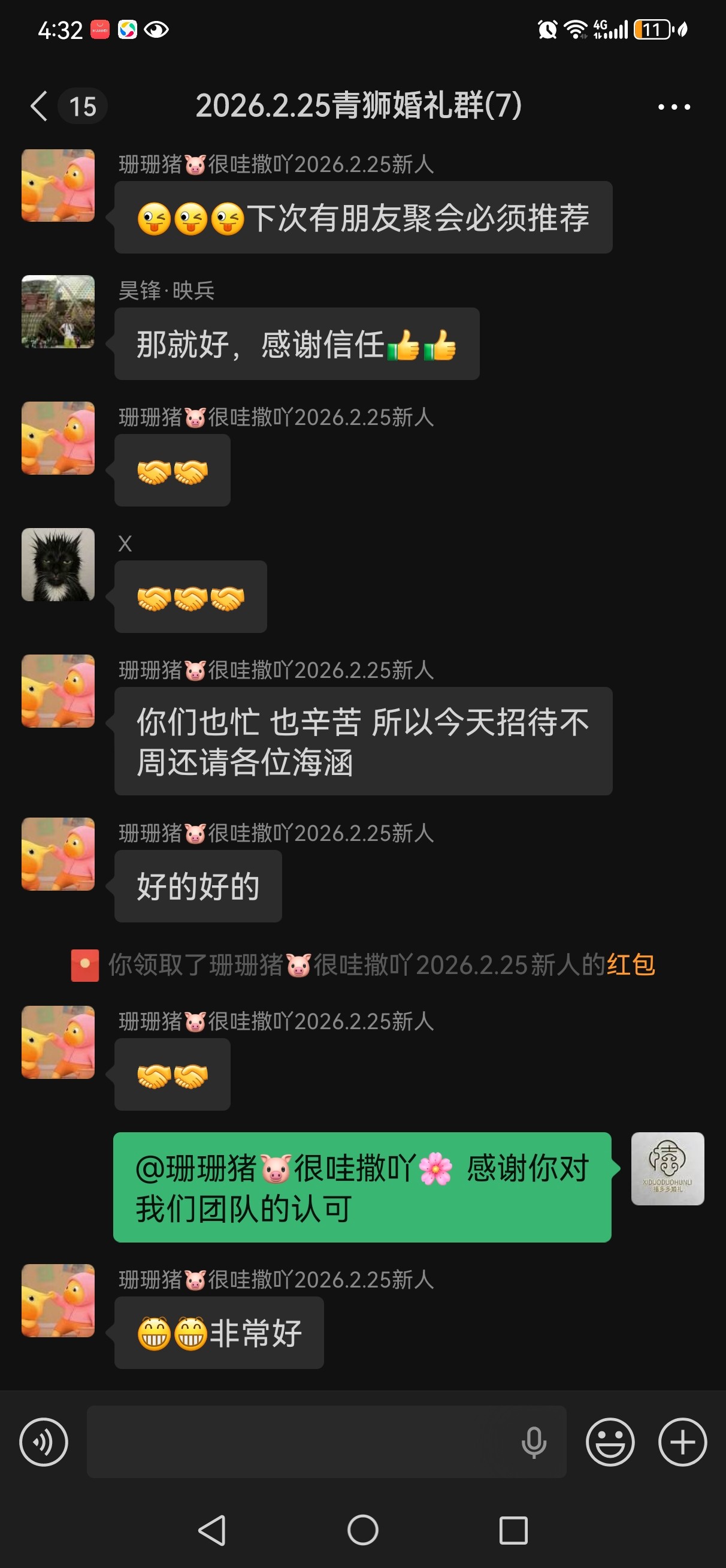
Task: Open 昊锋·映兵's profile avatar
Action: click(x=59, y=312)
